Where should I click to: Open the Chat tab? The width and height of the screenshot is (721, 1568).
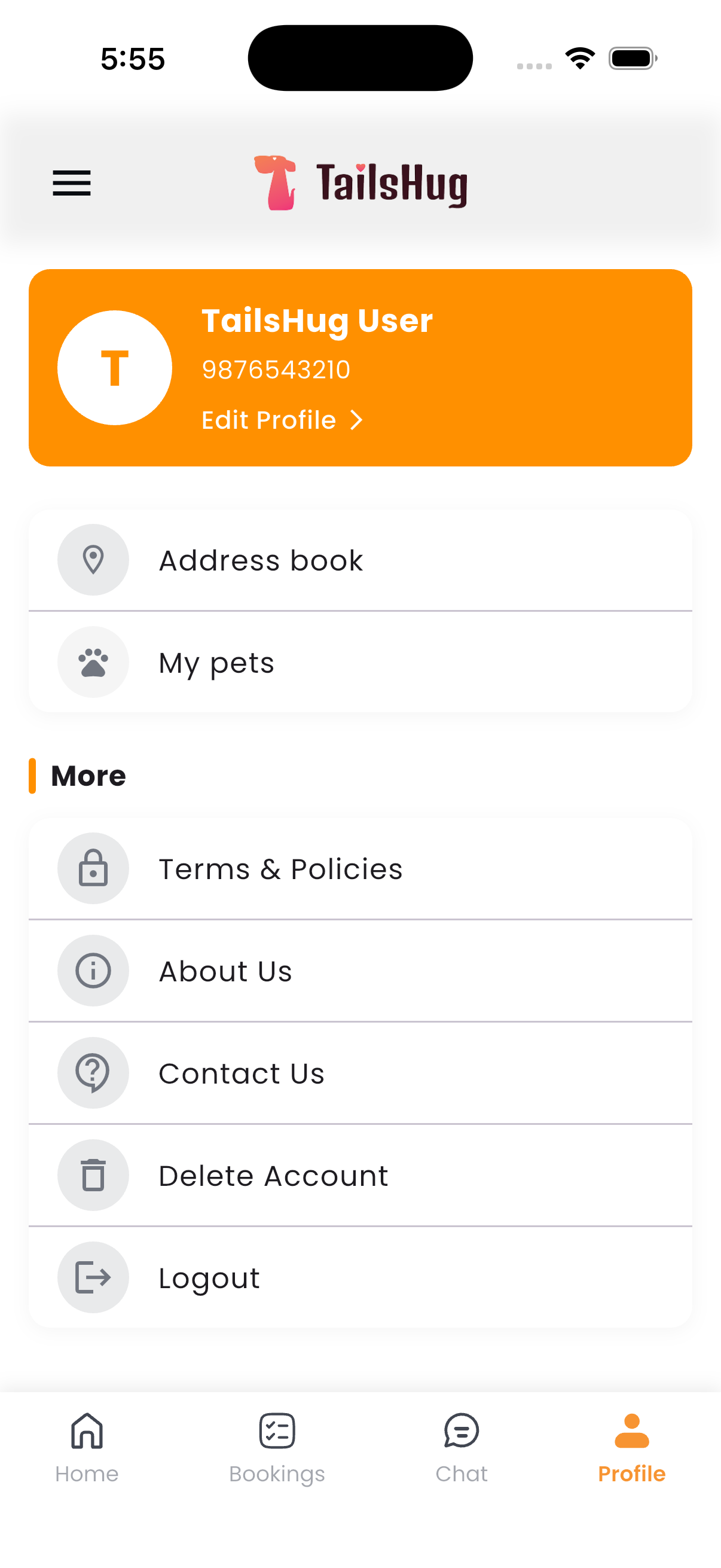coord(461,1447)
